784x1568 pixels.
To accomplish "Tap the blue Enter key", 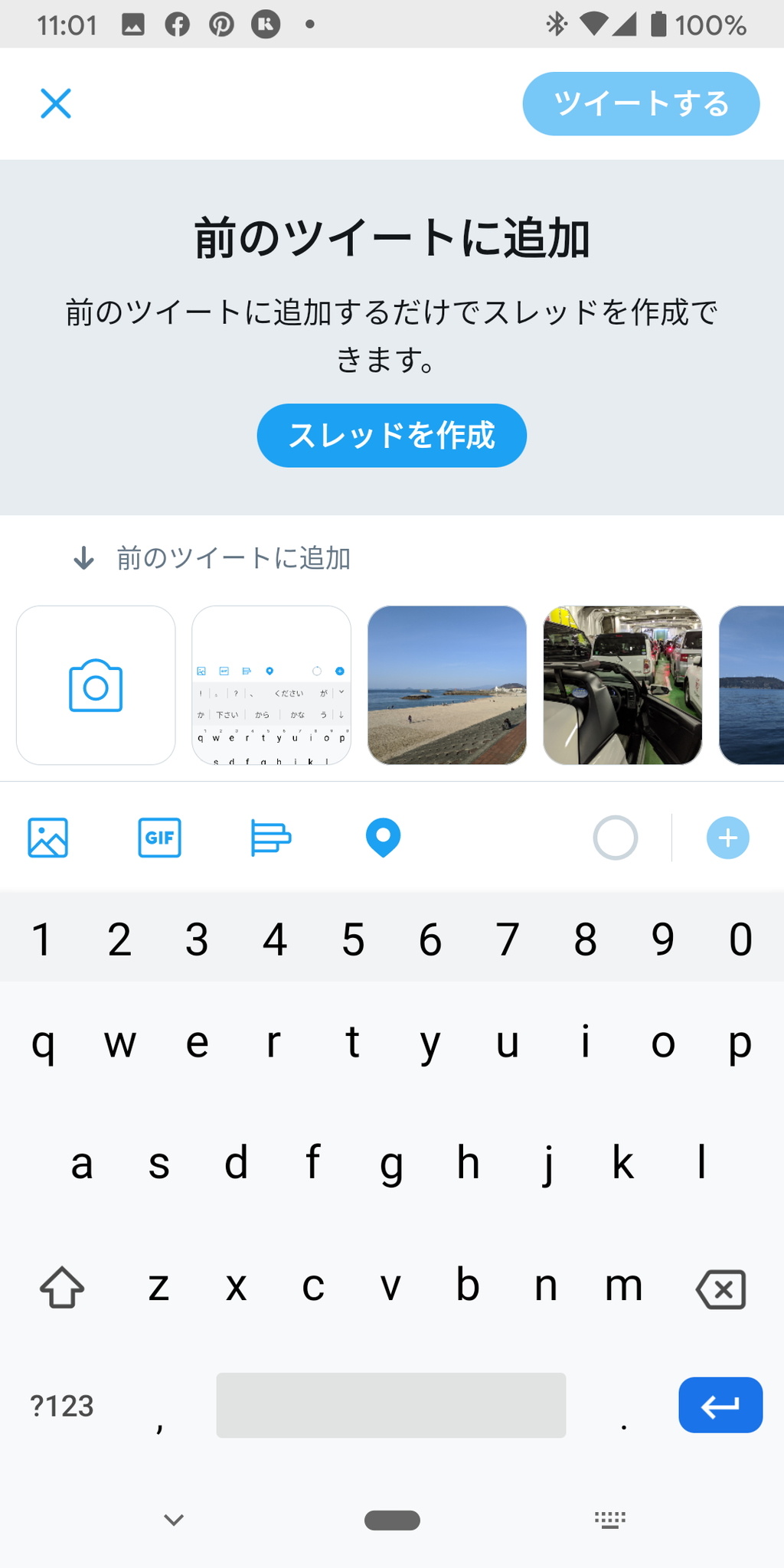I will (720, 1406).
